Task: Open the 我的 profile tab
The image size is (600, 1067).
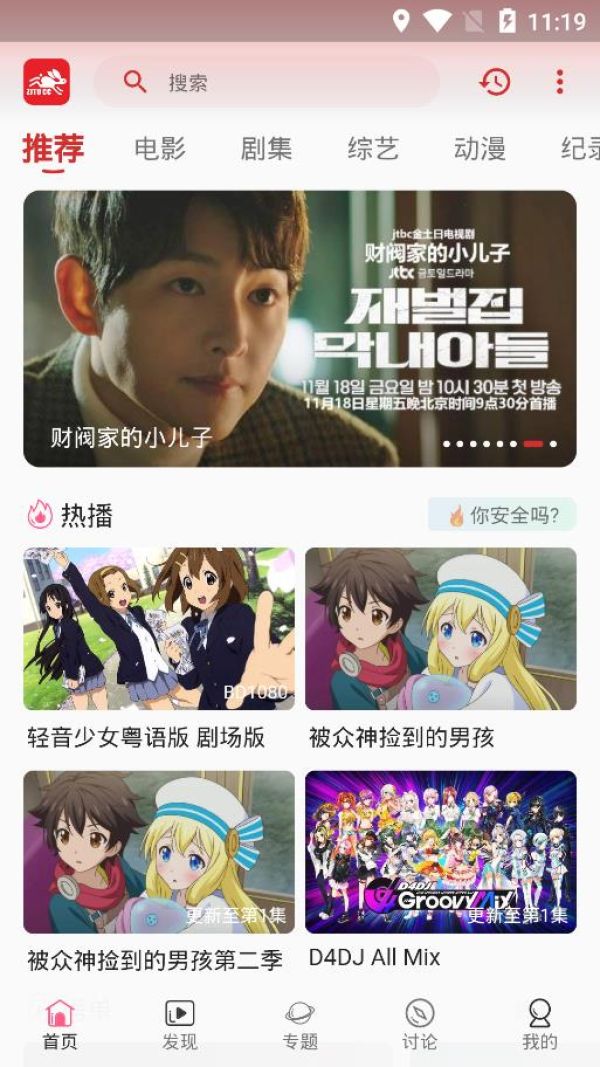Action: pos(540,1025)
